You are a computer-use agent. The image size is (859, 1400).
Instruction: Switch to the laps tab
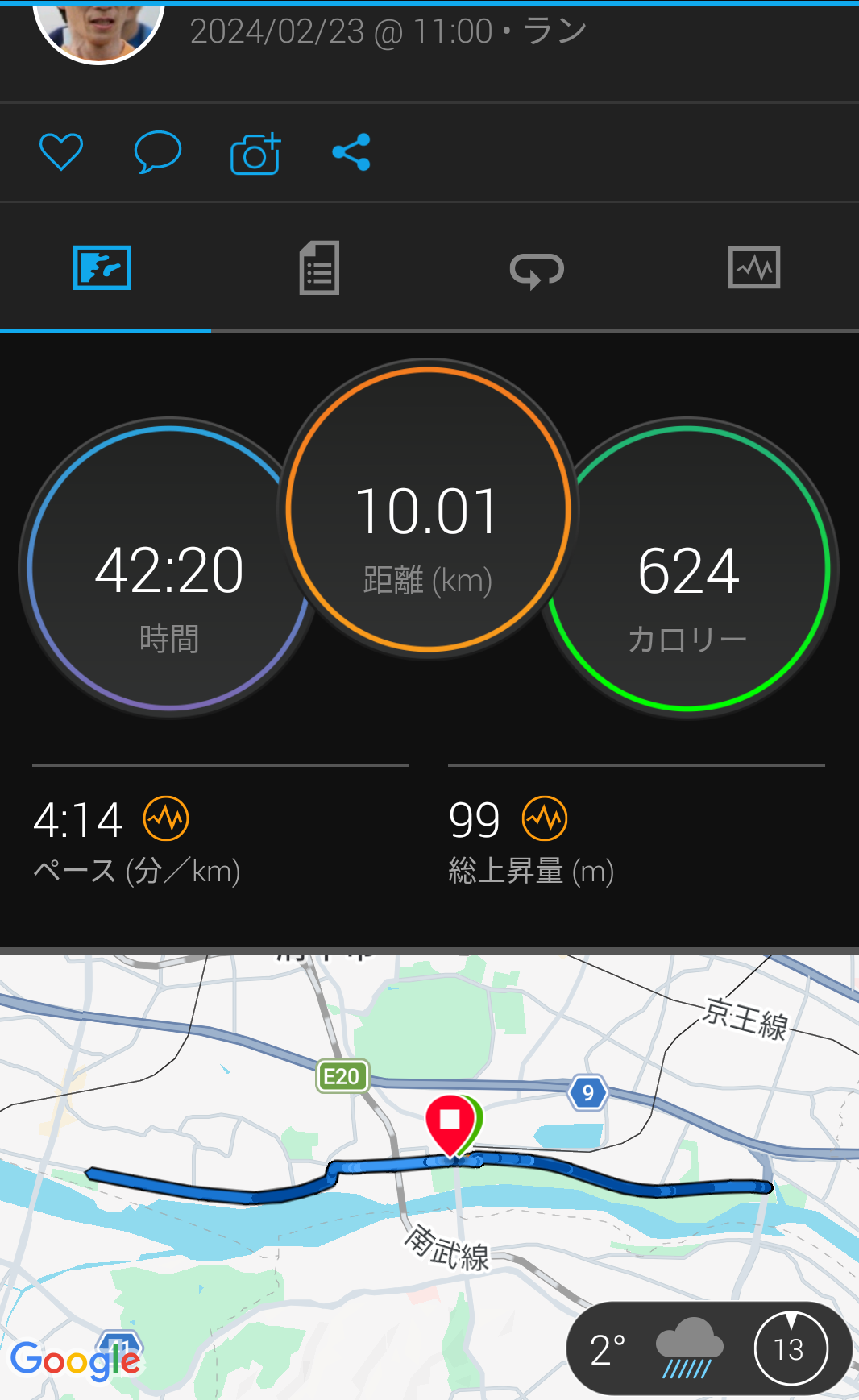click(x=537, y=269)
